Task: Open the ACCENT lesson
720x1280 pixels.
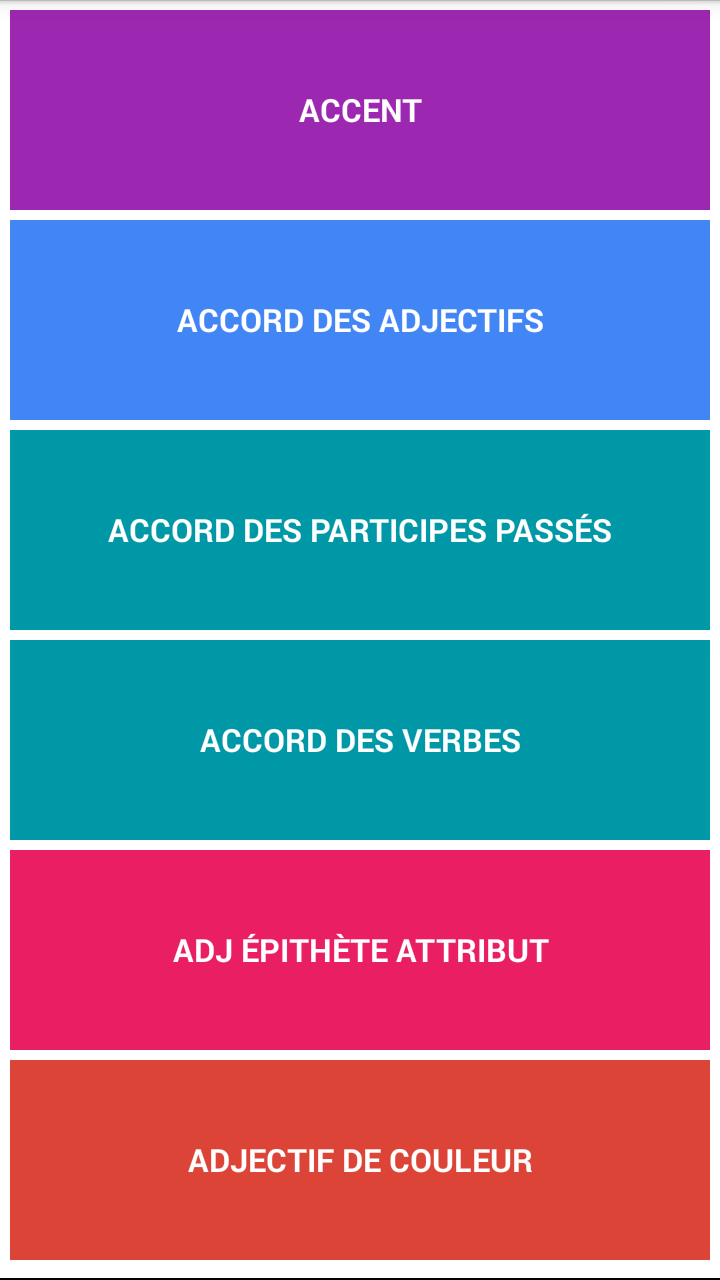Action: click(360, 110)
